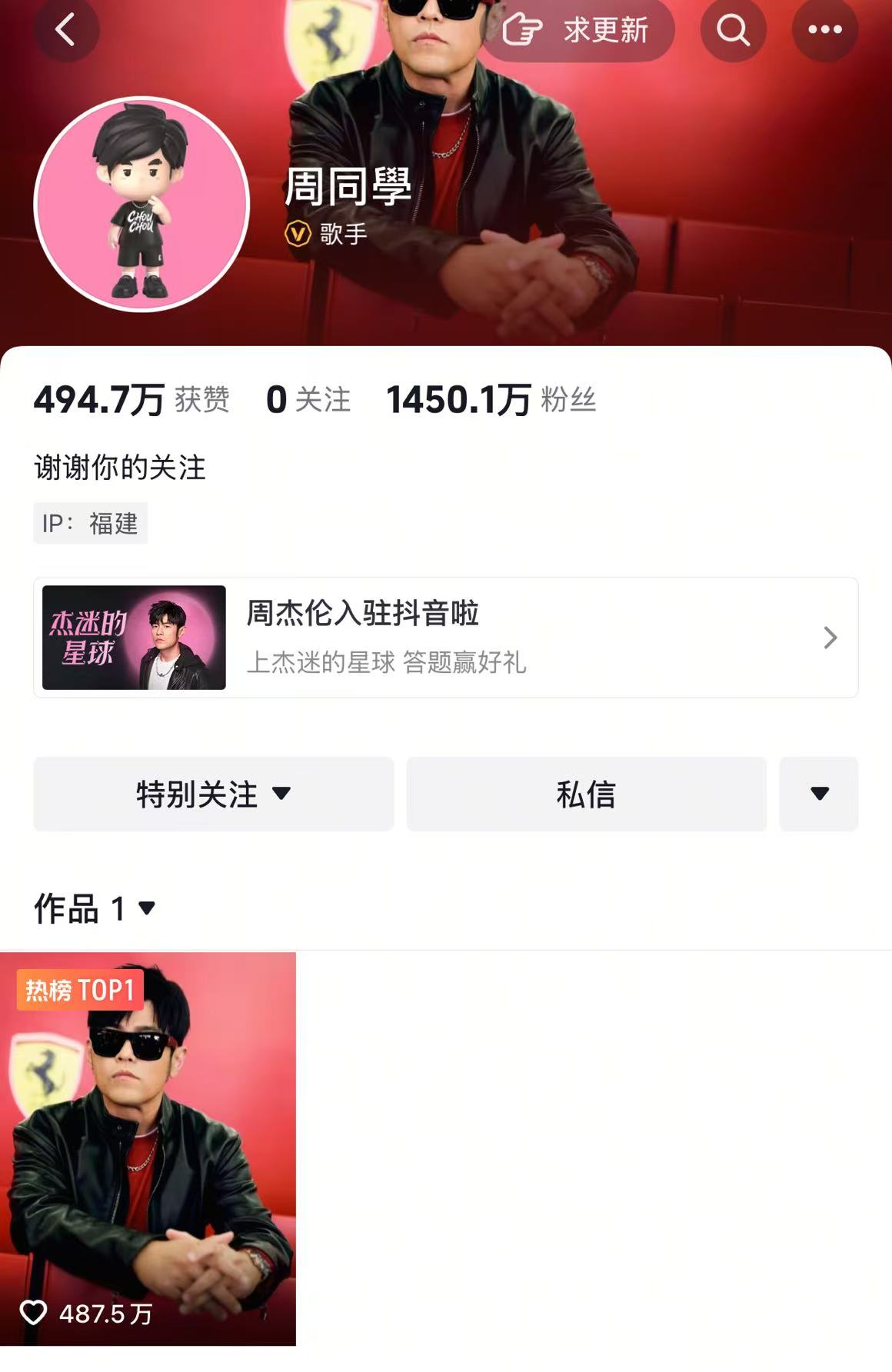Screen dimensions: 892x1372
Task: View the profile avatar of 周同學
Action: point(142,204)
